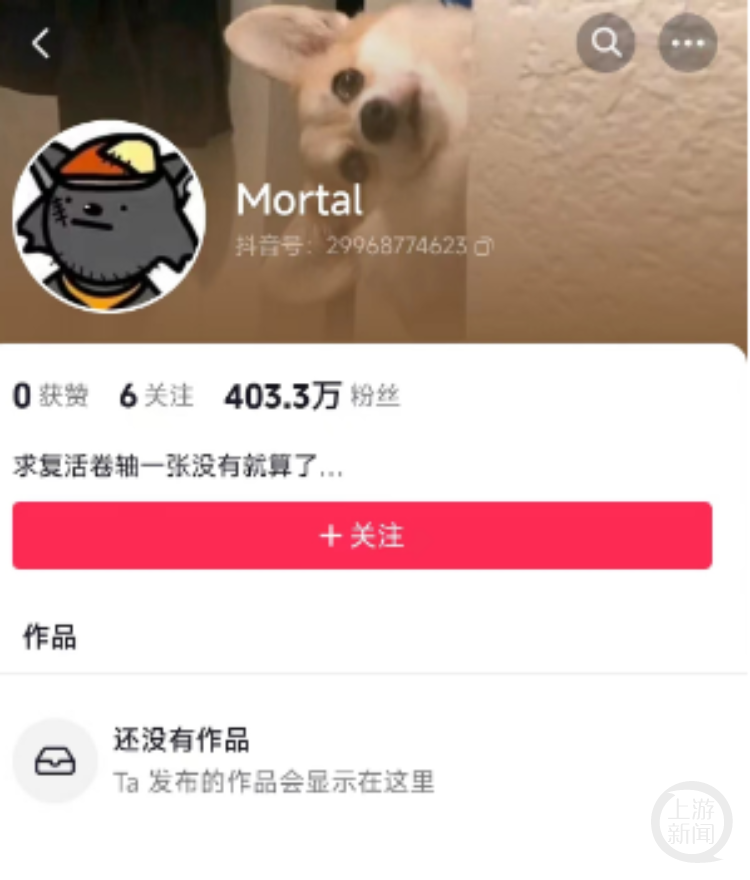750x880 pixels.
Task: View the 6 关注 following list
Action: tap(155, 394)
